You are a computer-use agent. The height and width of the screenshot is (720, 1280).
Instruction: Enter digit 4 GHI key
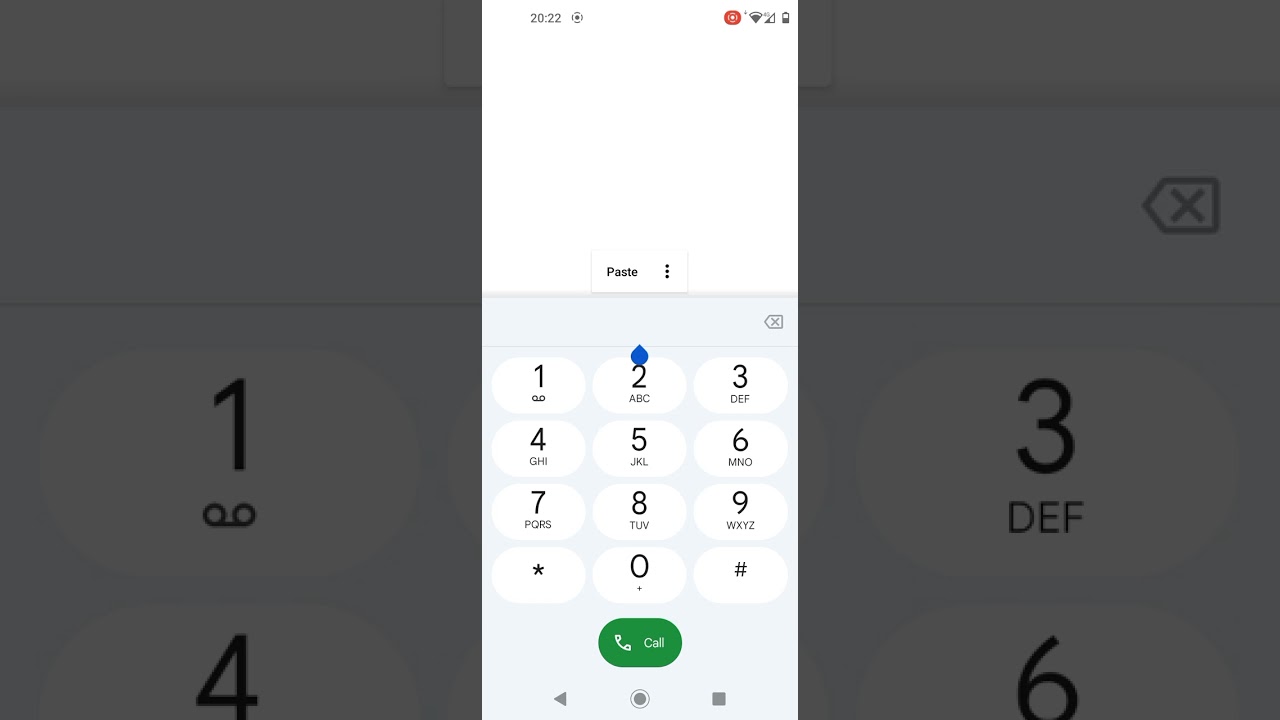point(538,448)
